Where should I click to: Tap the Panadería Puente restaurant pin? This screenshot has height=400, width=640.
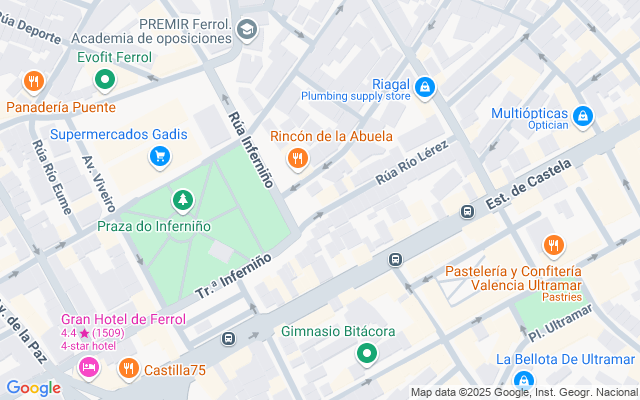[x=33, y=82]
